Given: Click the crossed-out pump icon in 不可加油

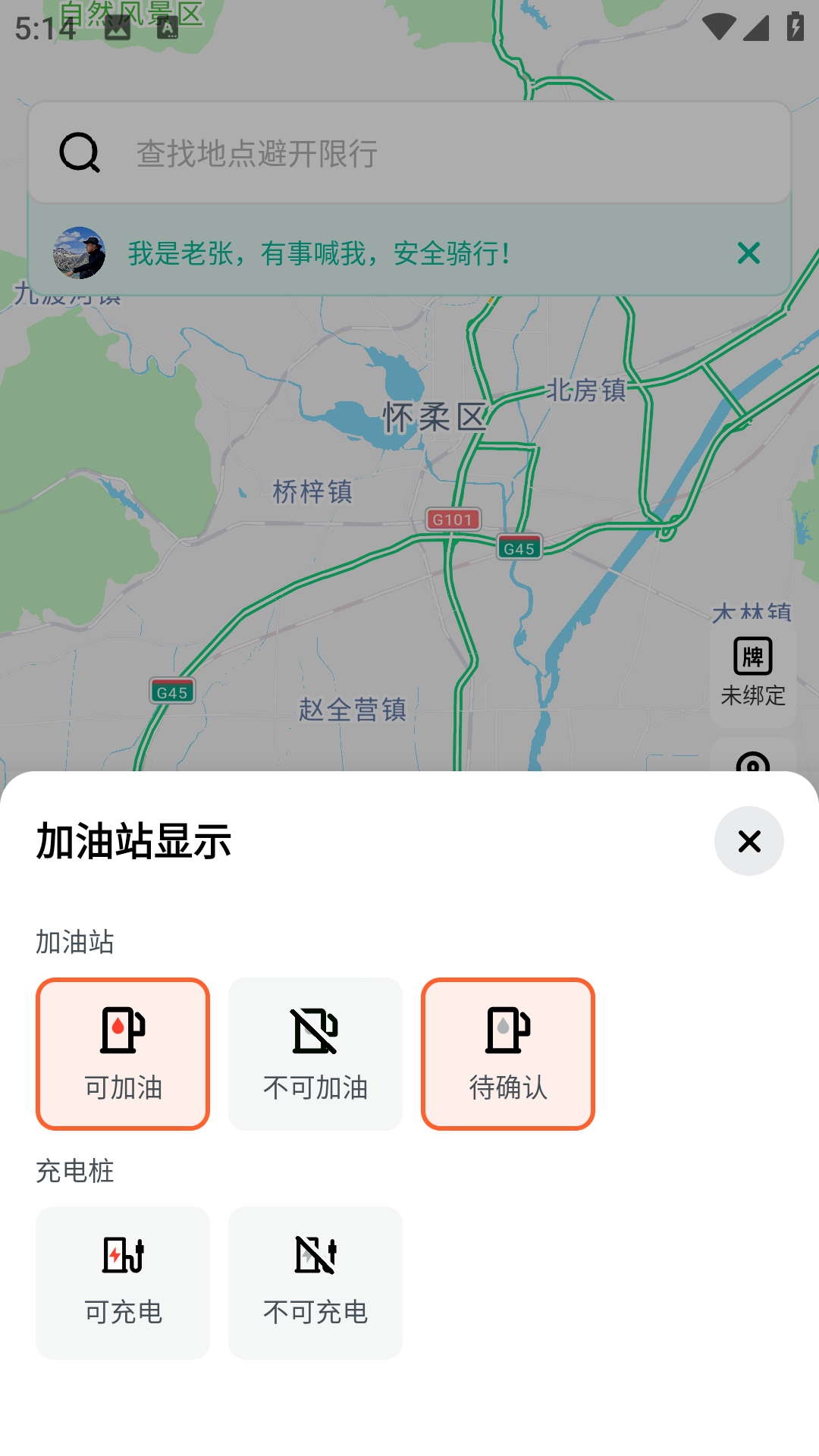Looking at the screenshot, I should coord(315,1030).
